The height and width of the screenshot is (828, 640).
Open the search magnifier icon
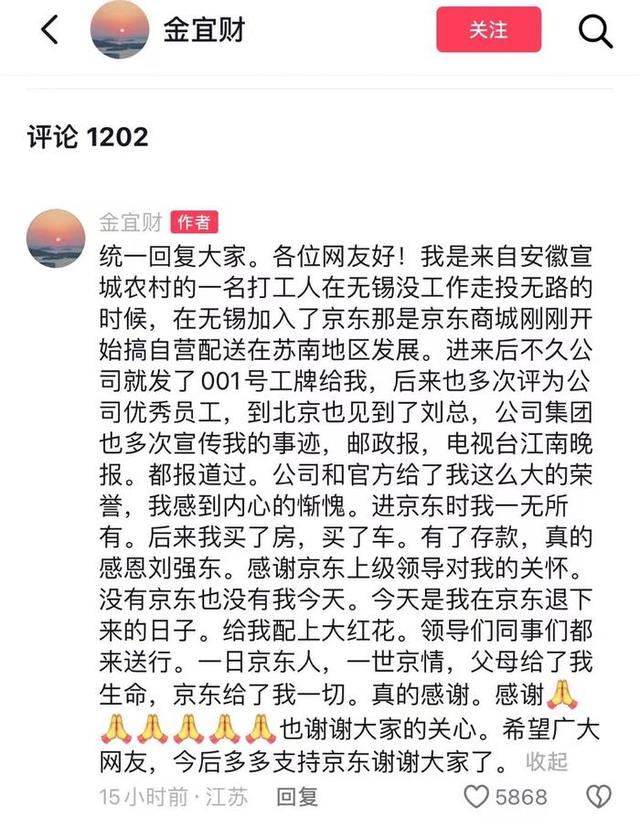coord(596,31)
